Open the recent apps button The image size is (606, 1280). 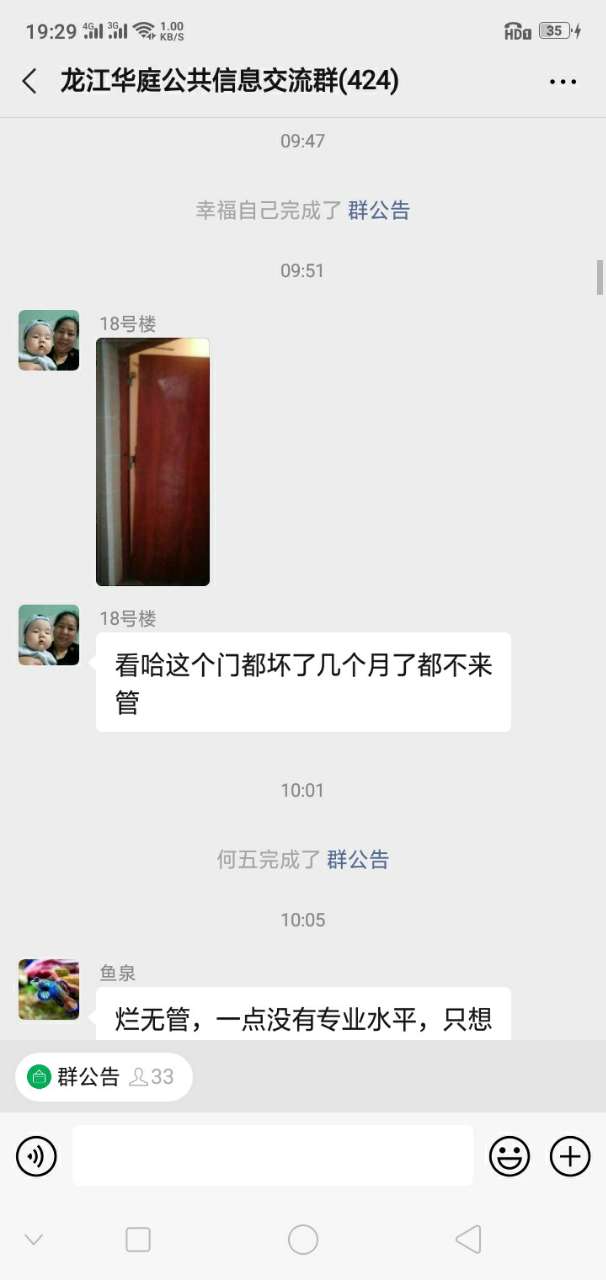[x=138, y=1240]
